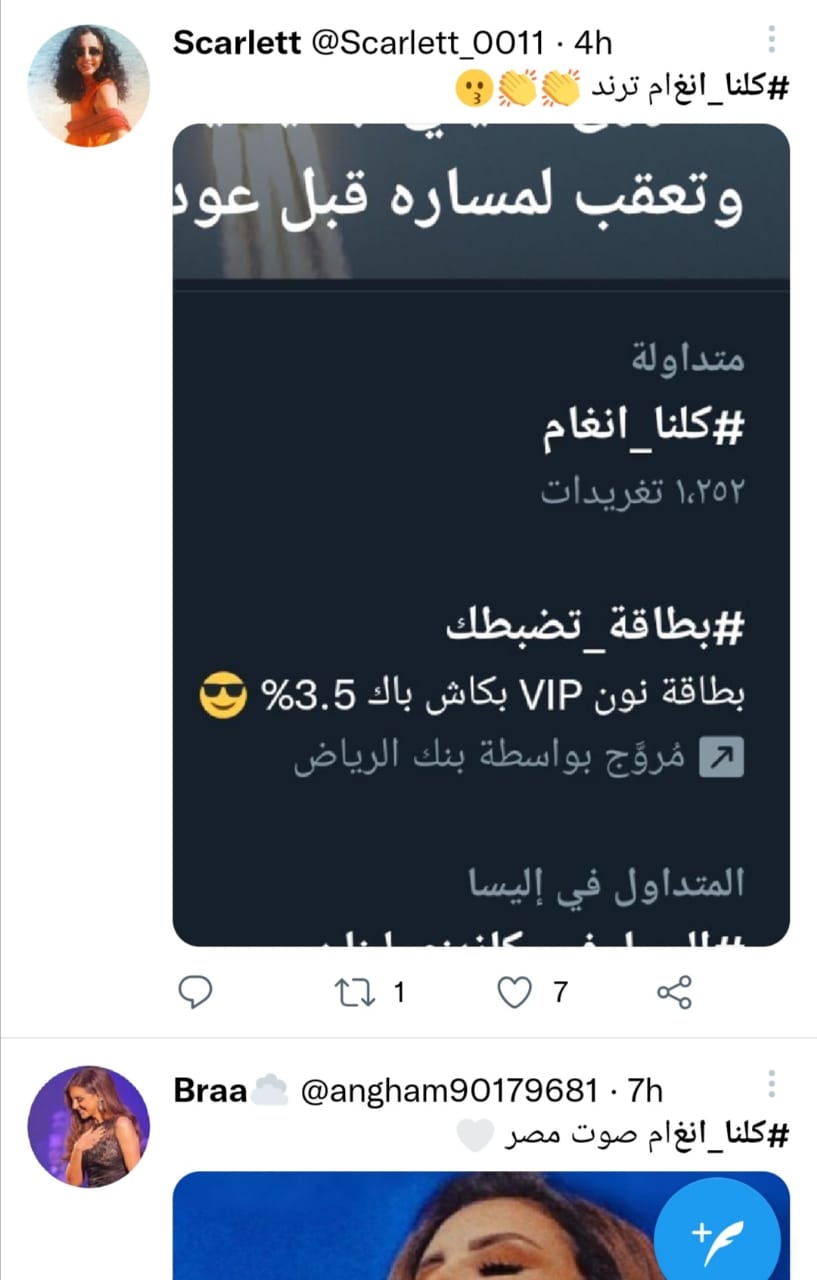Open the trends screenshot in Scarlett's tweet
817x1280 pixels.
481,535
